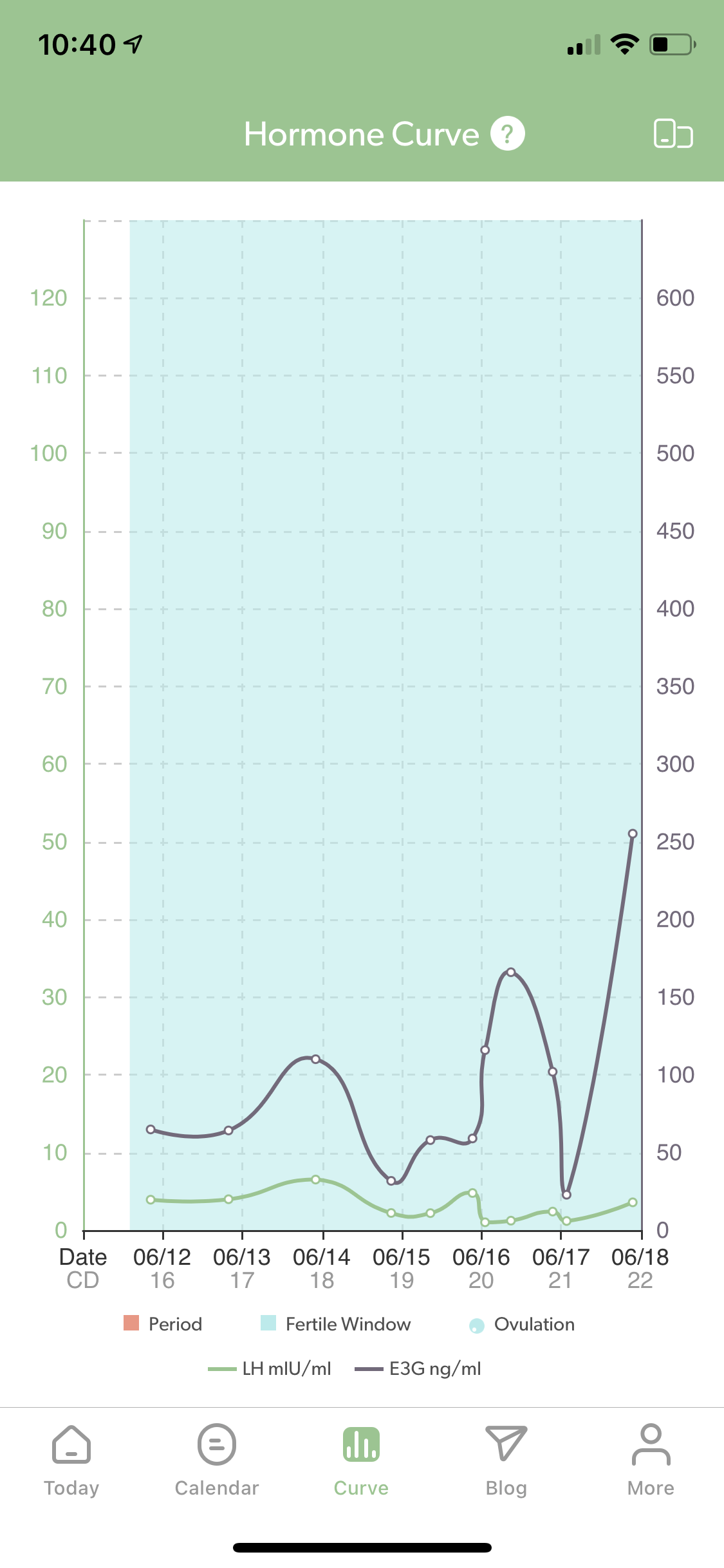724x1568 pixels.
Task: Rotate the chart to landscape view
Action: (673, 134)
